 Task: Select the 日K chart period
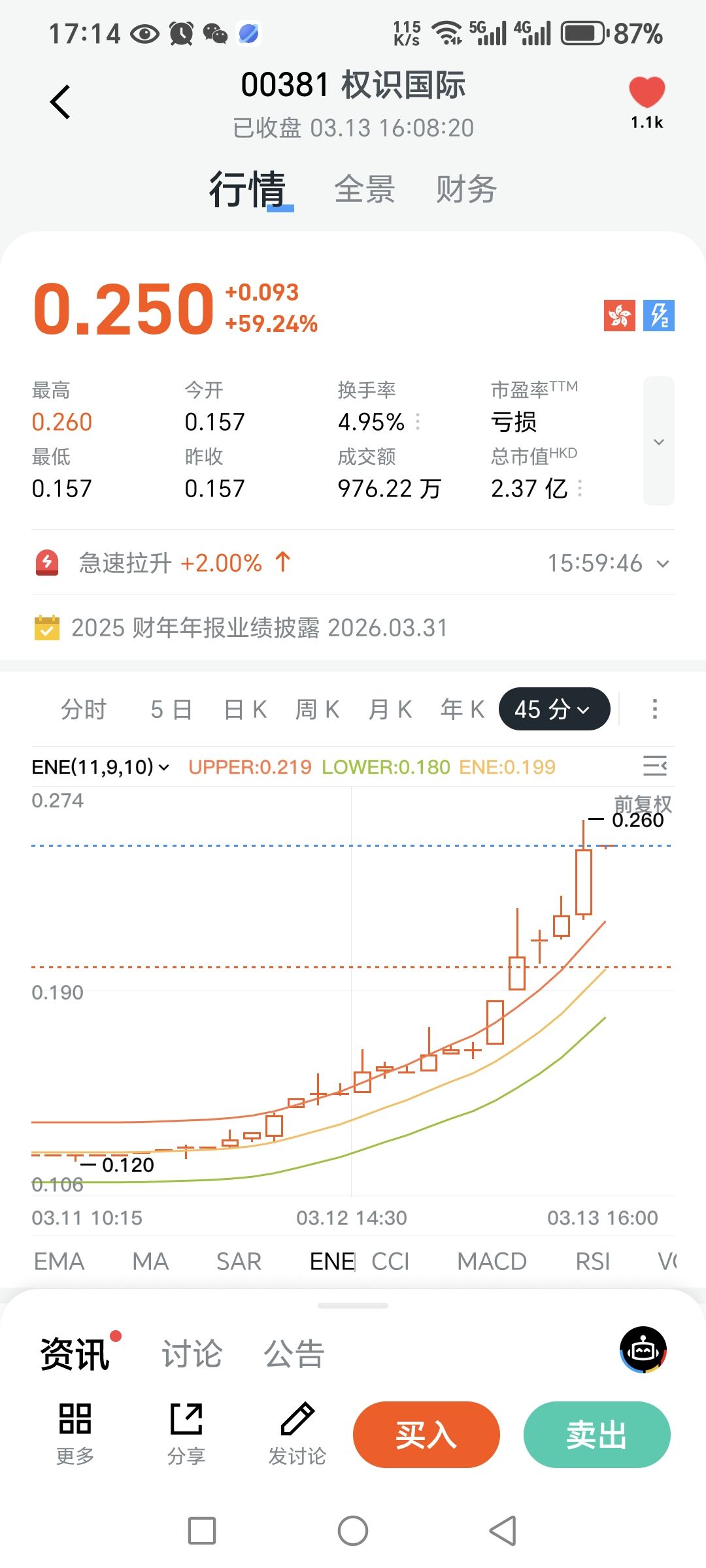(x=245, y=709)
